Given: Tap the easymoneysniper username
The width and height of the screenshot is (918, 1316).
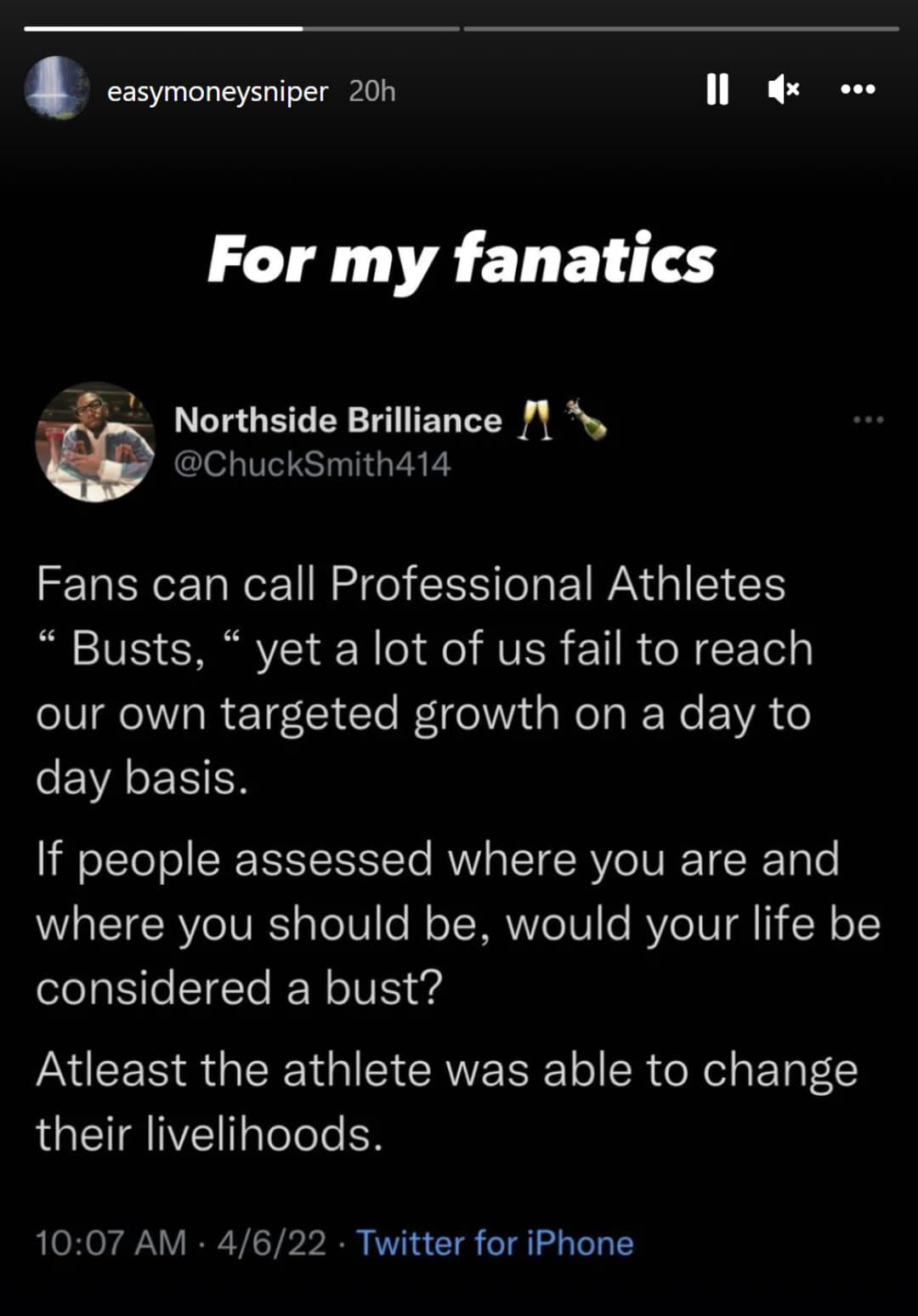Looking at the screenshot, I should [x=217, y=92].
